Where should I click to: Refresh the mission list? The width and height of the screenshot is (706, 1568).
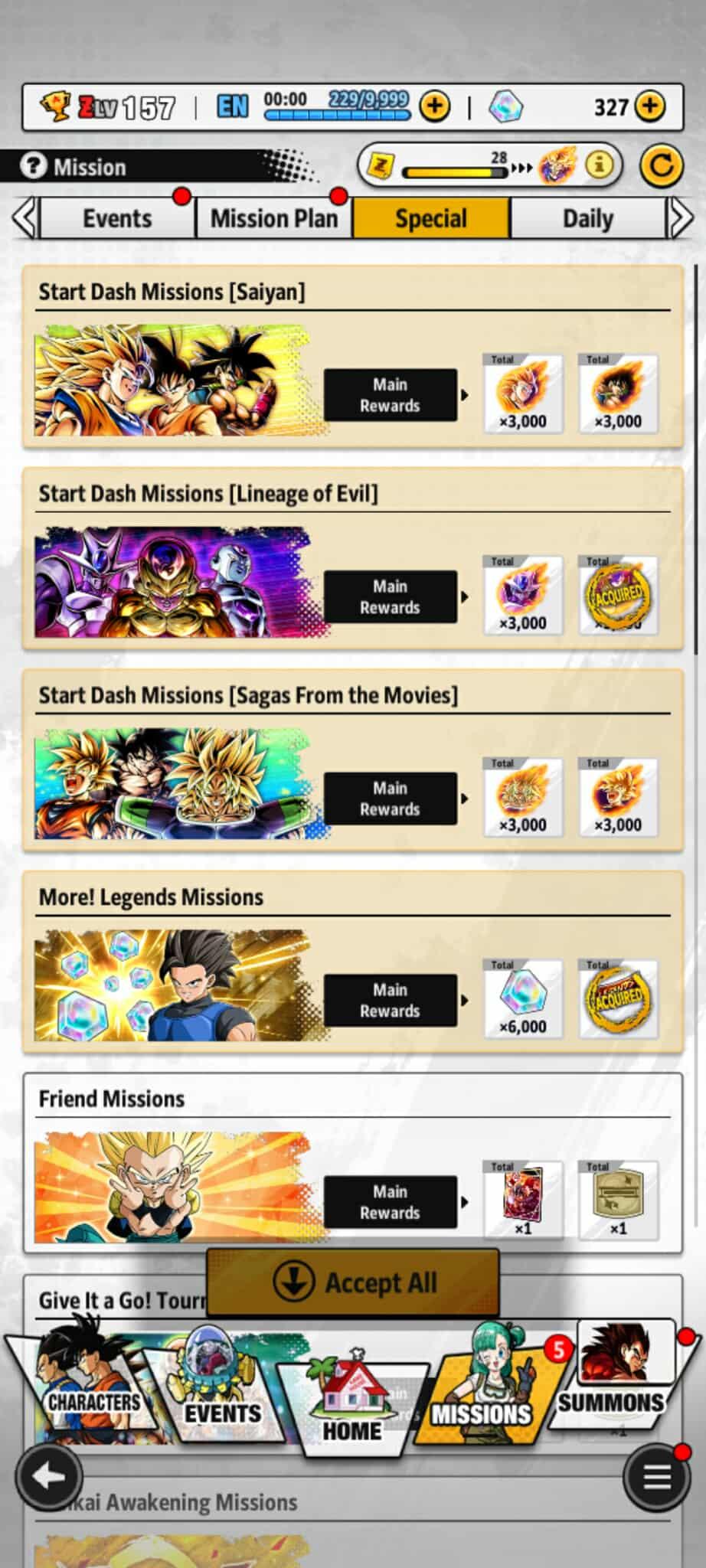(x=661, y=165)
